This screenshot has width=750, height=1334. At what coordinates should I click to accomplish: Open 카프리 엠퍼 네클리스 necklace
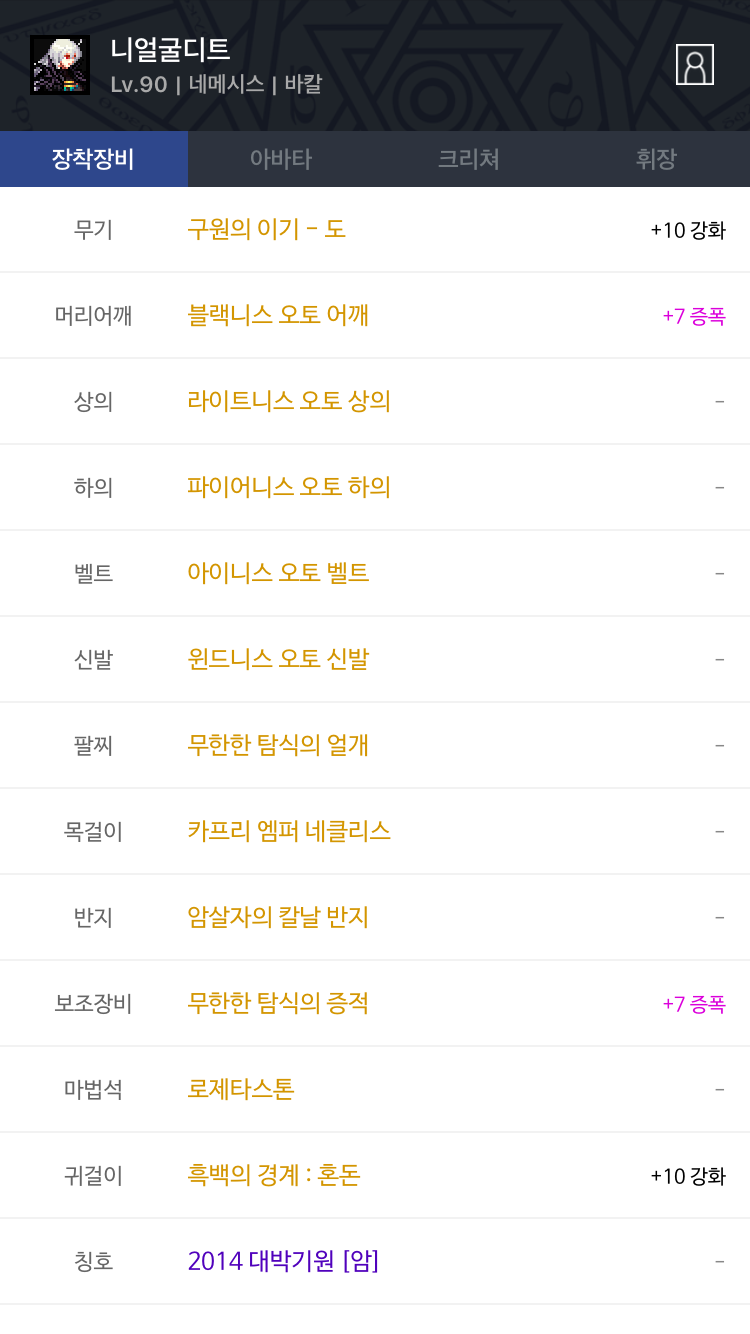375,831
